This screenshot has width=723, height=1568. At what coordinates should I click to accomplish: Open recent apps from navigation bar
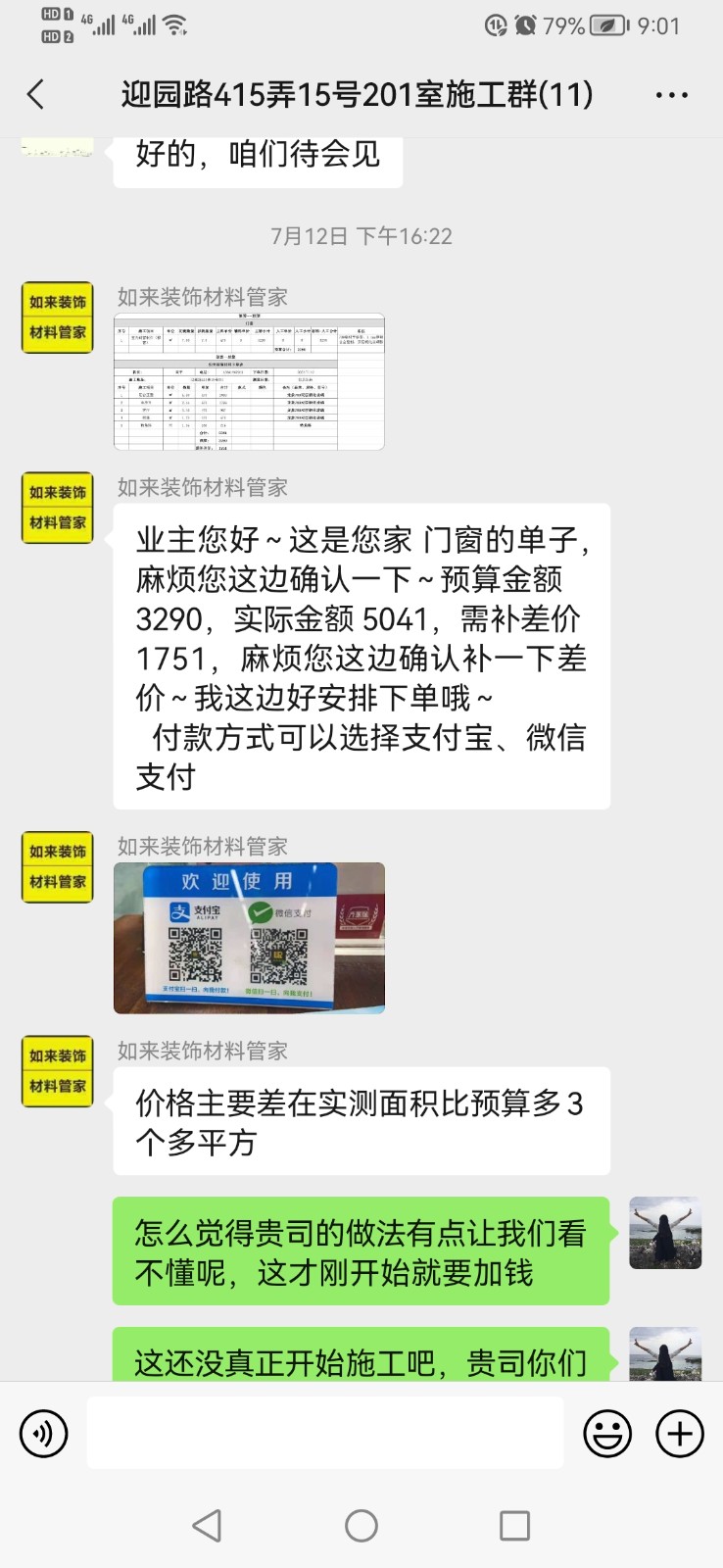pyautogui.click(x=514, y=1525)
